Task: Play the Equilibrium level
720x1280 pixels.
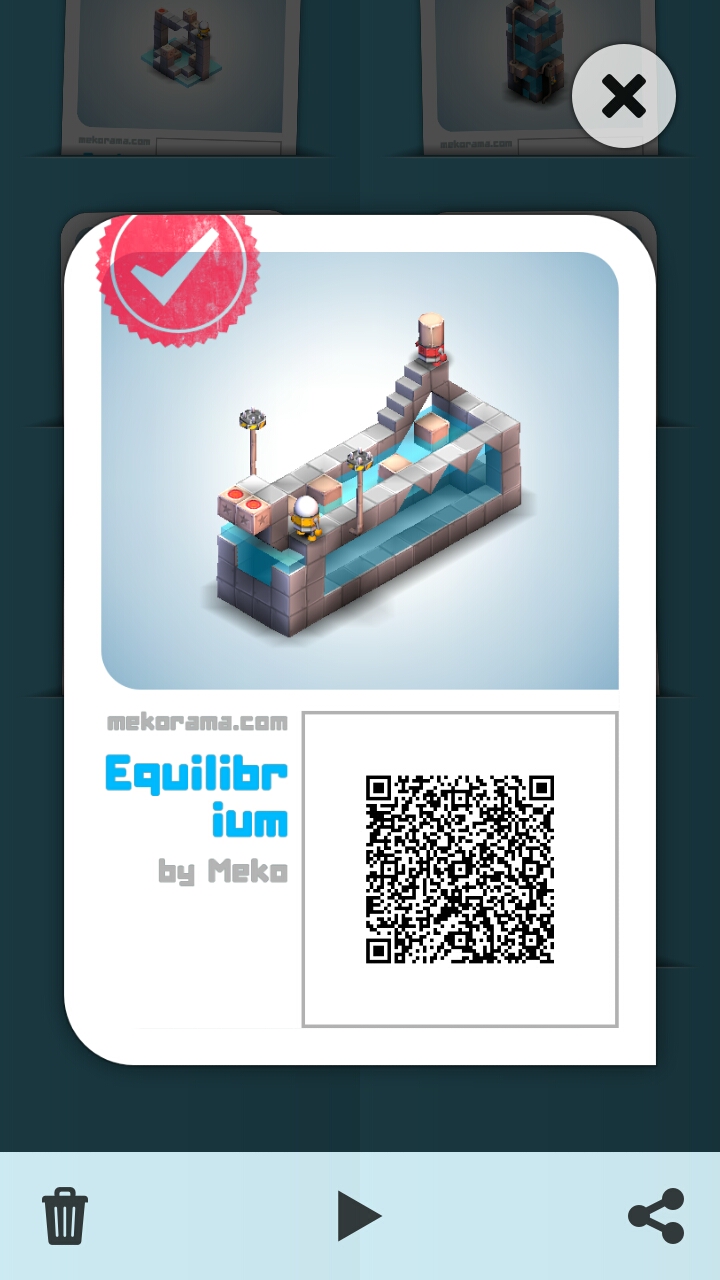Action: pos(359,1216)
